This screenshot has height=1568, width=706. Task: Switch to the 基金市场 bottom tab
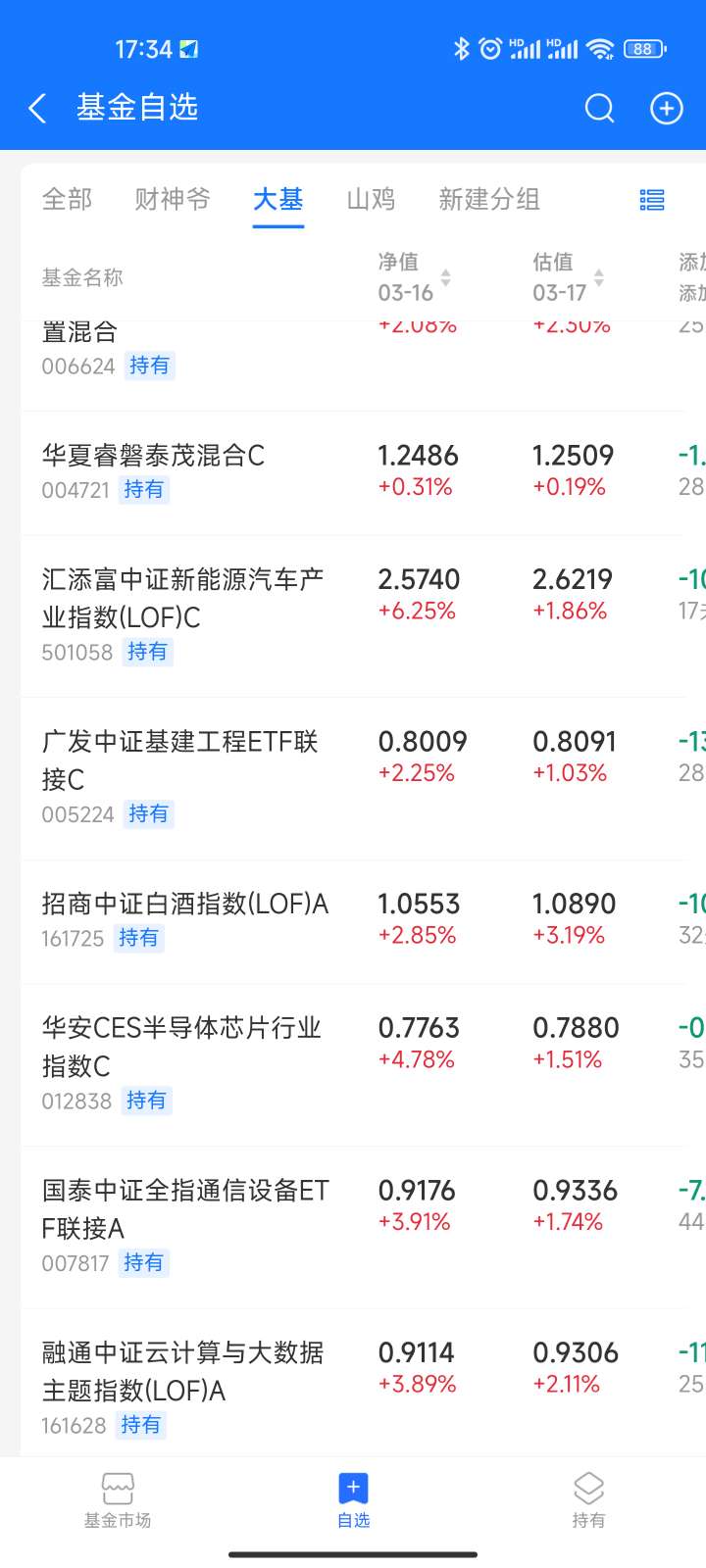tap(118, 1501)
